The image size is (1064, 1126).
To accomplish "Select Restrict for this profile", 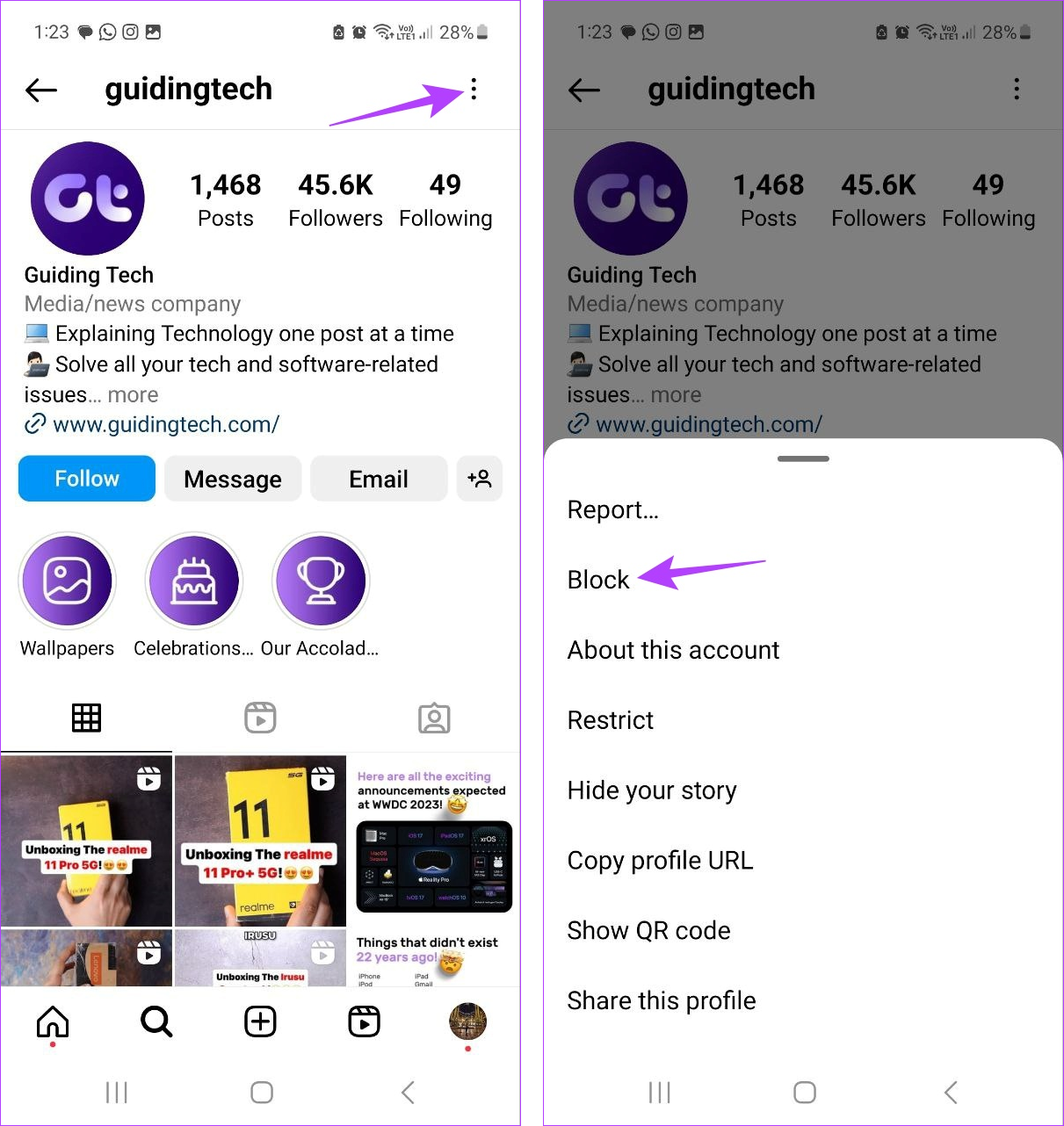I will point(611,720).
